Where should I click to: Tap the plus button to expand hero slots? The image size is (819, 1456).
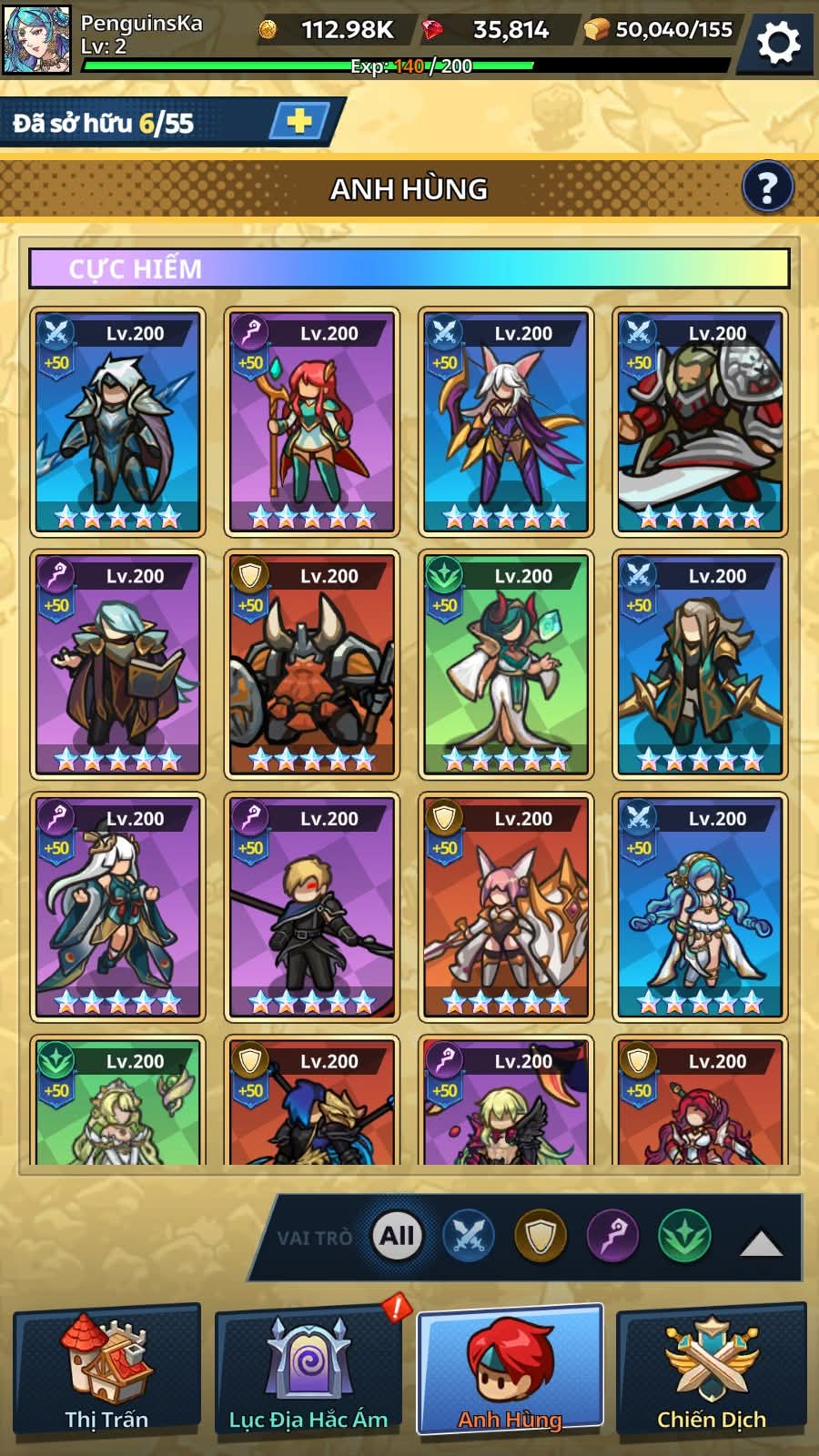[x=299, y=121]
